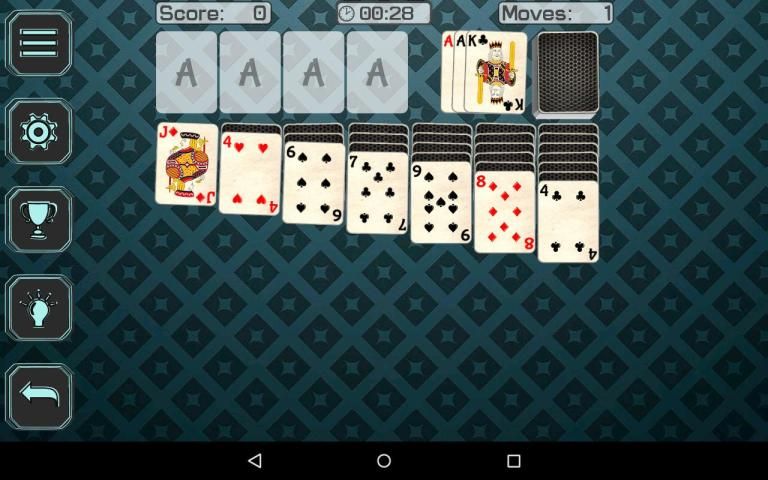The width and height of the screenshot is (768, 480).
Task: Get a hint with the lightbulb
Action: (39, 308)
